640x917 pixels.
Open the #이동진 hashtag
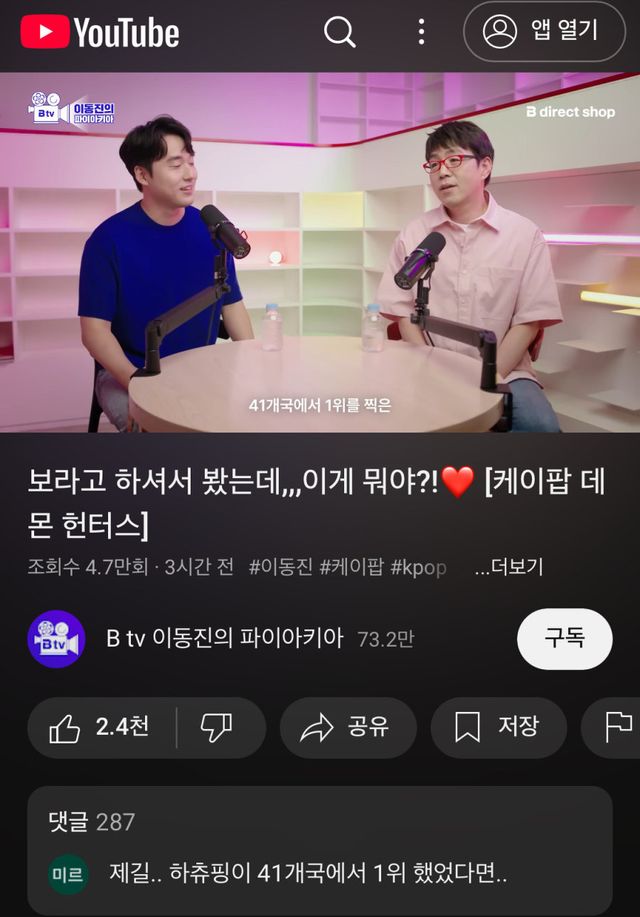click(x=280, y=567)
